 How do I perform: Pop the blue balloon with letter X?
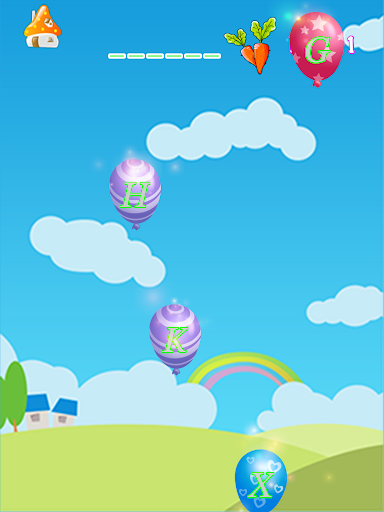261,481
